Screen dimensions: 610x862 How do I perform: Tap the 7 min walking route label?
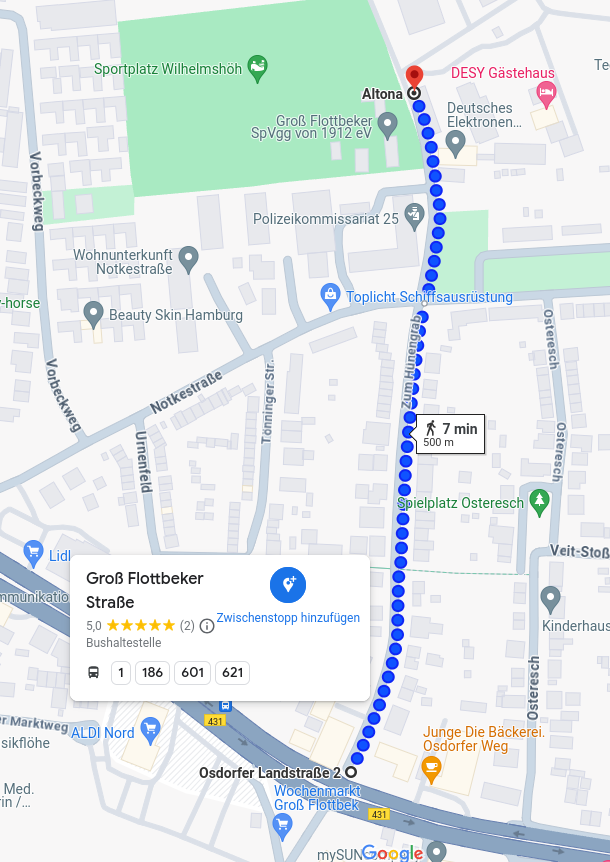(450, 433)
